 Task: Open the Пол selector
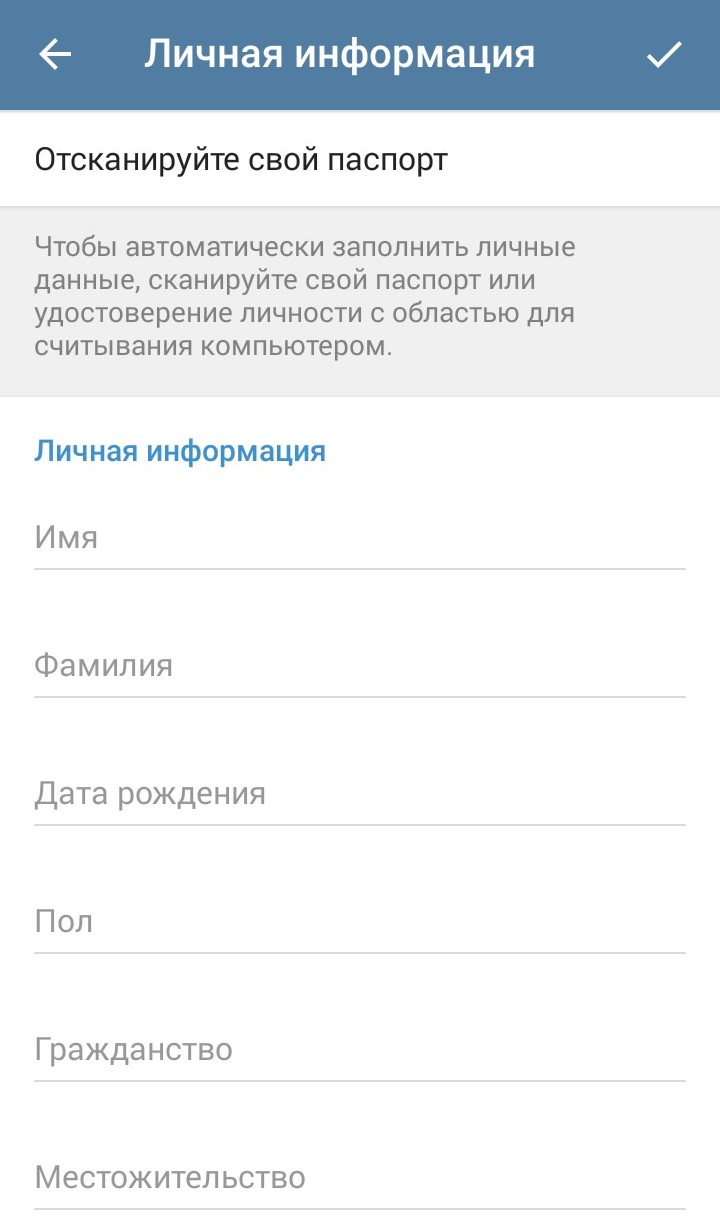coord(360,922)
